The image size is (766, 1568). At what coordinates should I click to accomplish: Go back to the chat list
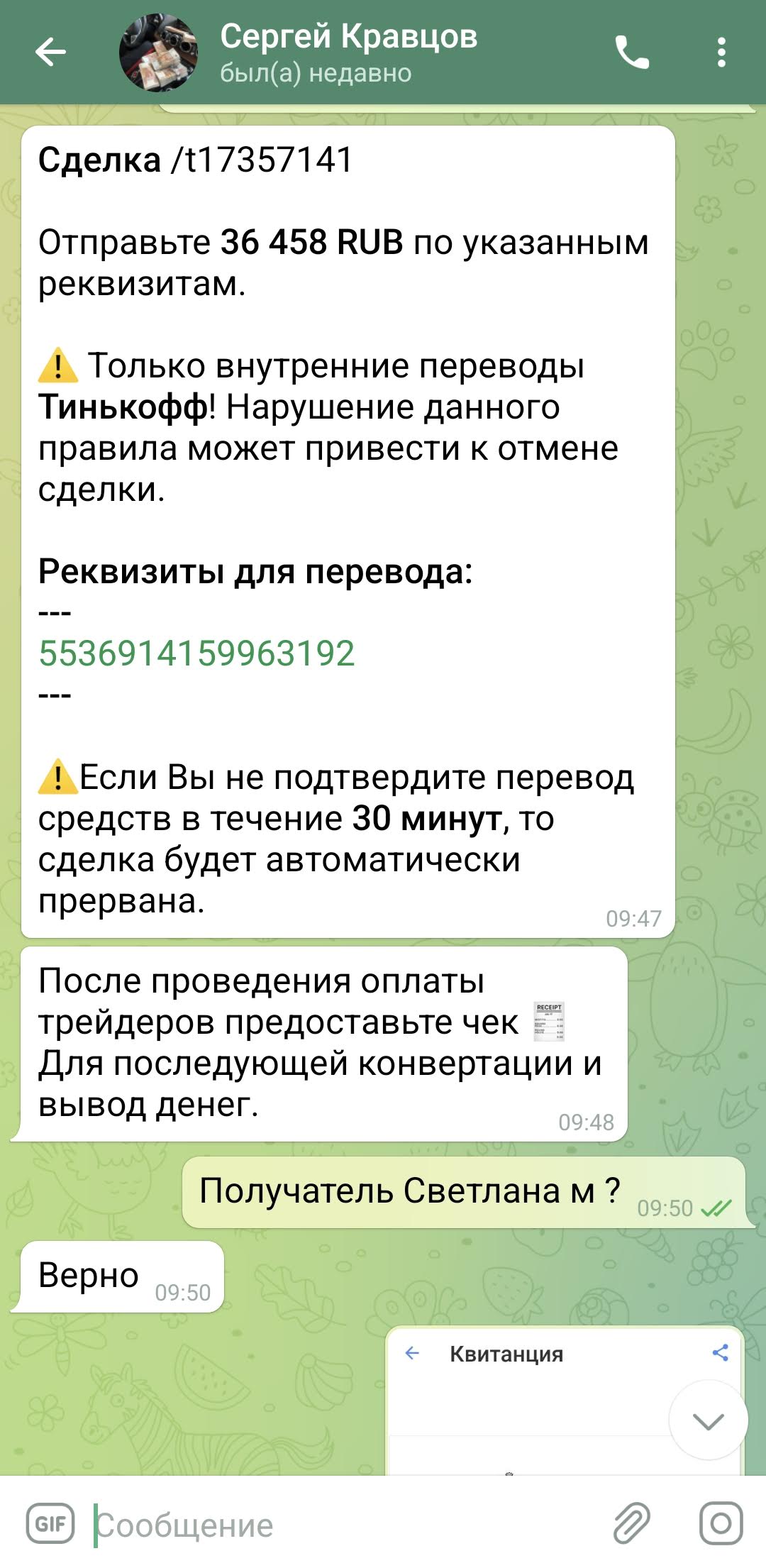[50, 52]
